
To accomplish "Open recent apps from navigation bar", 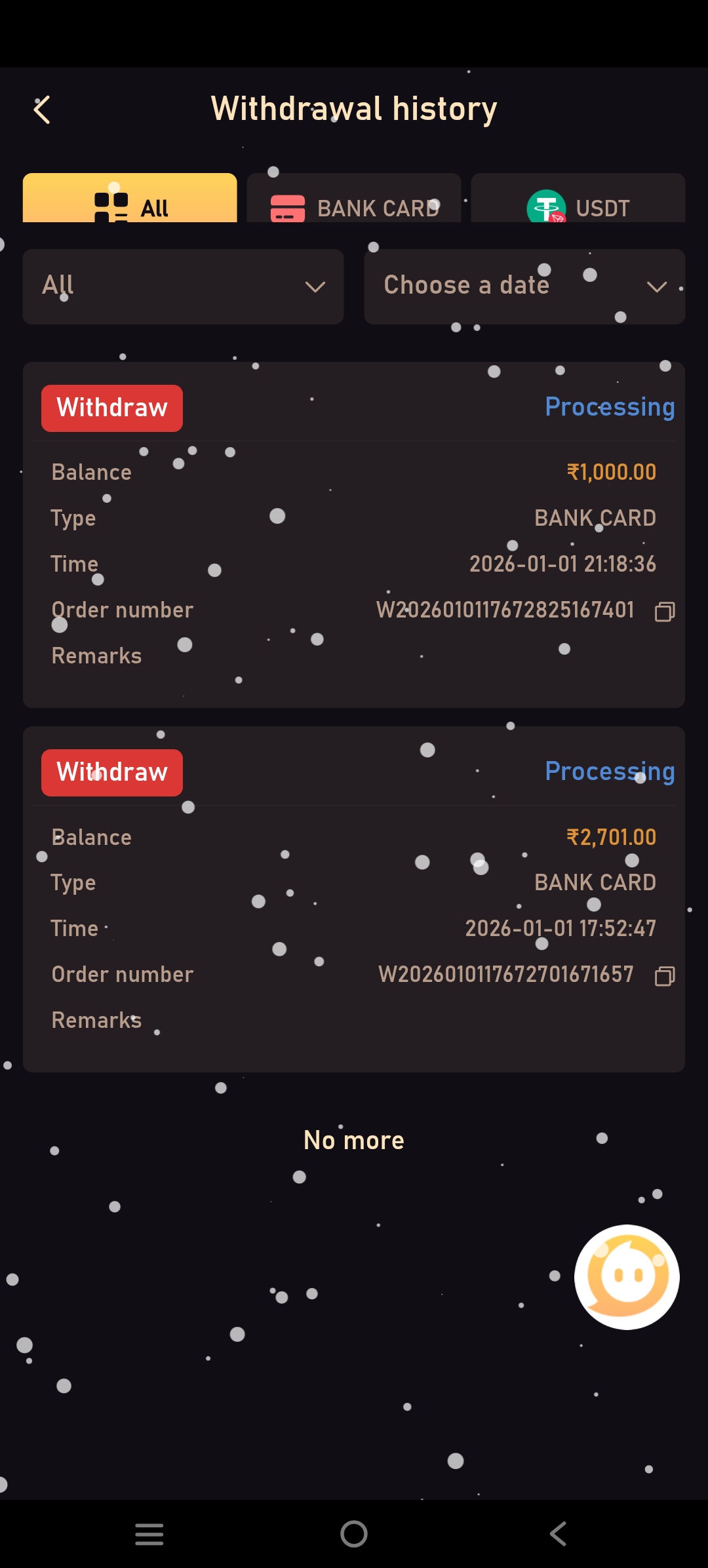I will click(149, 1534).
